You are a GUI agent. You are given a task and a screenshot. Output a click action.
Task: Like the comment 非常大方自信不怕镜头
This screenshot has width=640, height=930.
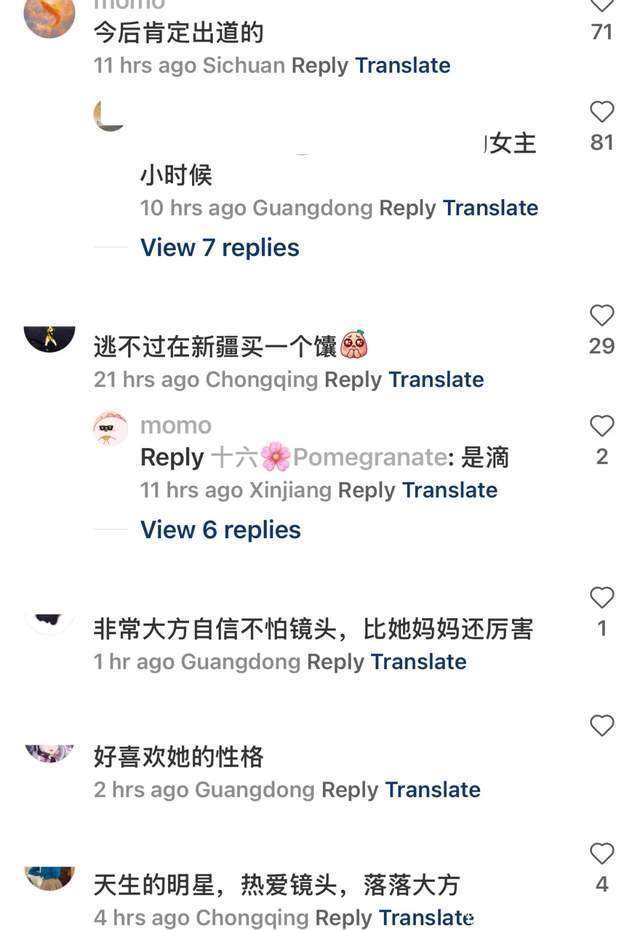pos(601,598)
